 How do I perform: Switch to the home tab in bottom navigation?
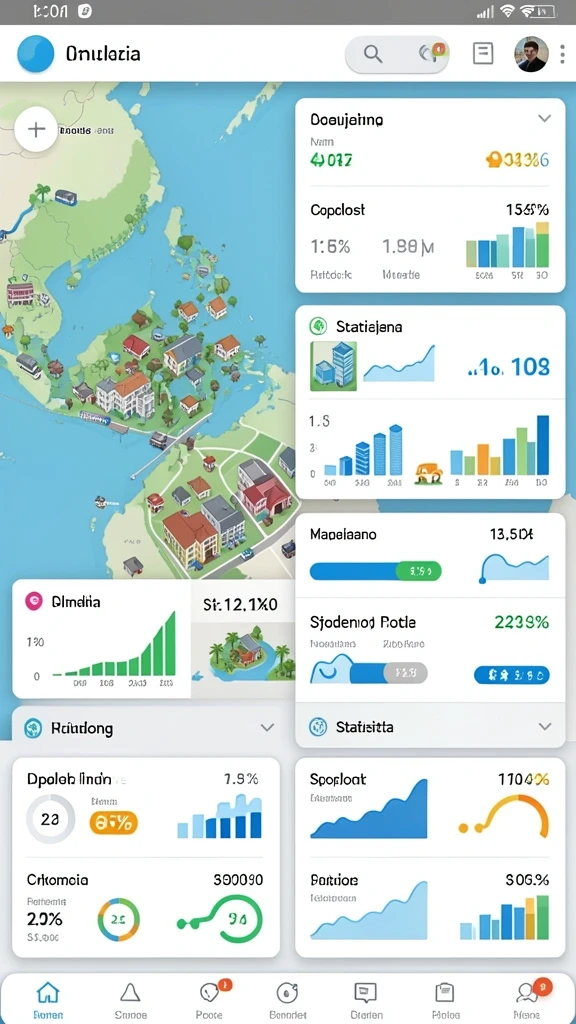point(48,999)
